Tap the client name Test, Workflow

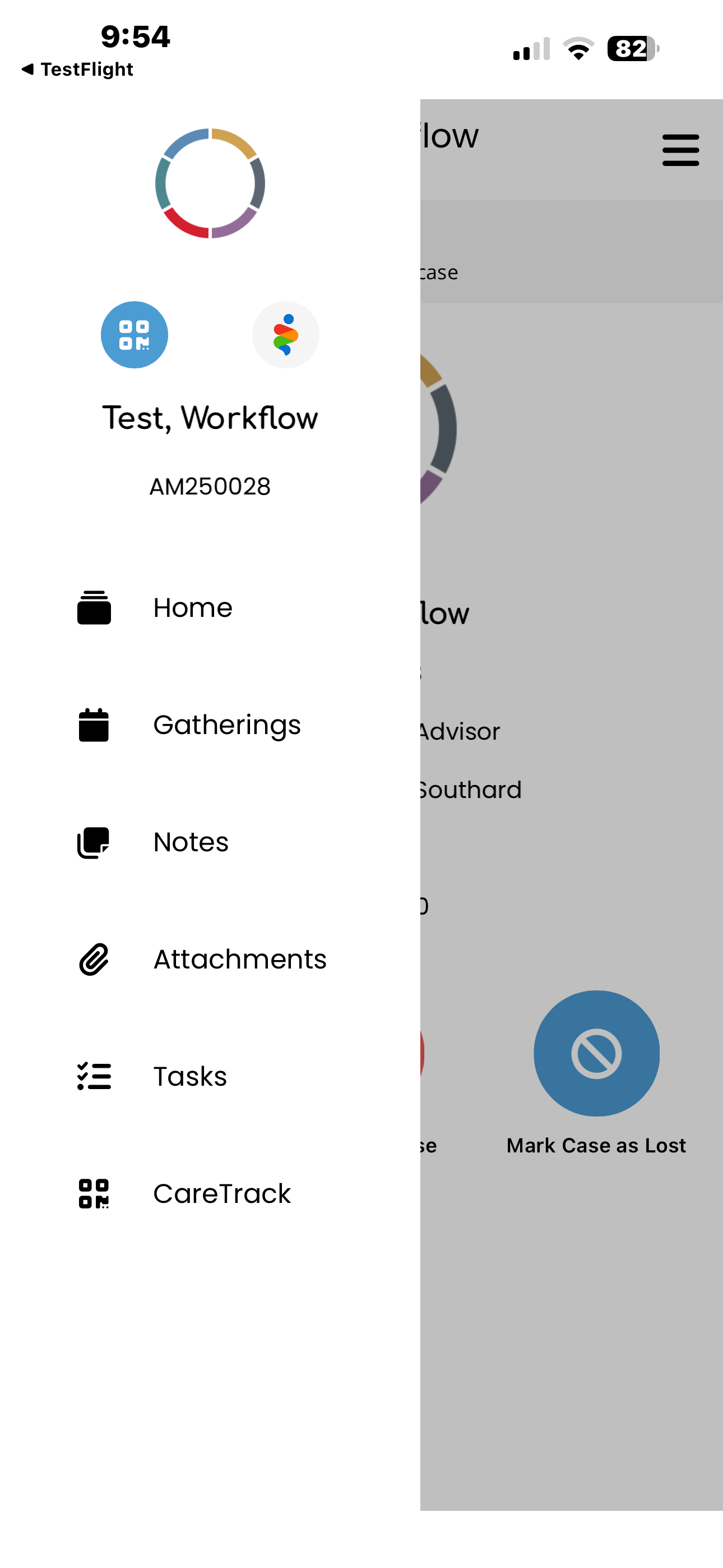pyautogui.click(x=211, y=418)
